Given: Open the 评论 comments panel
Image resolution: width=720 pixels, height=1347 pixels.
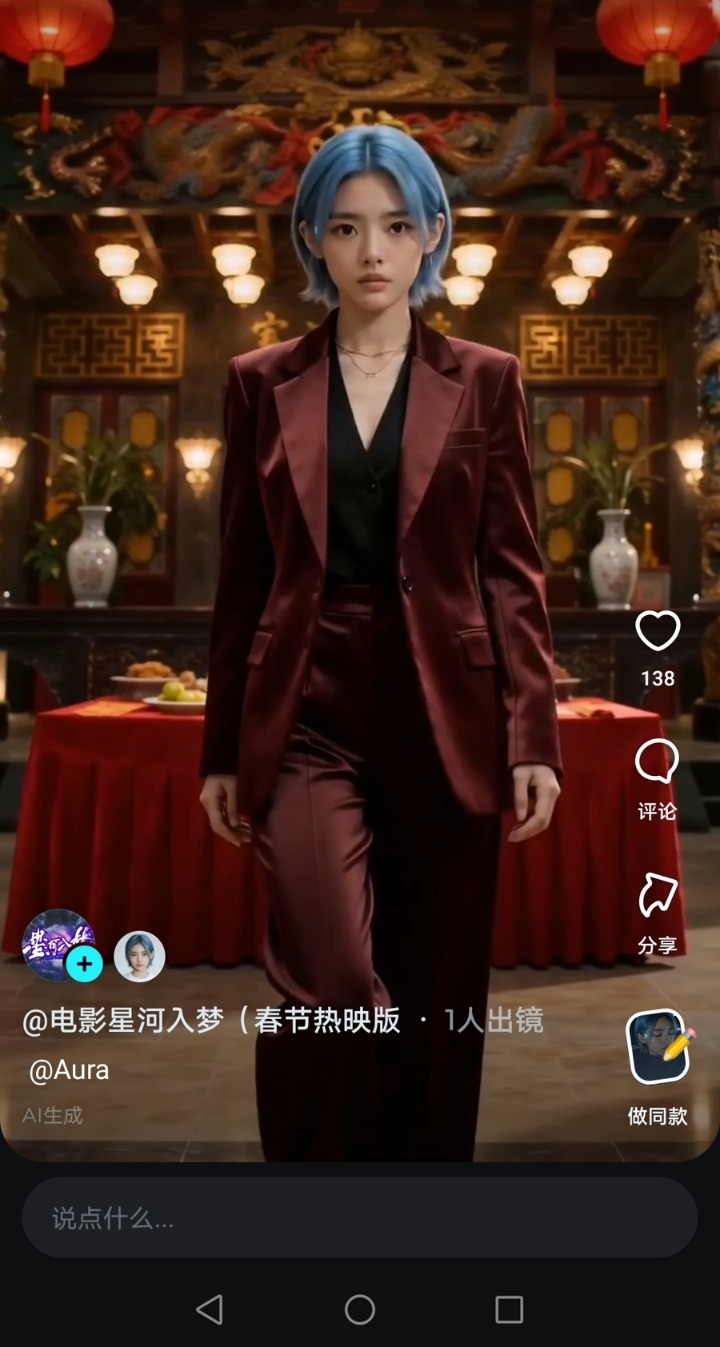Looking at the screenshot, I should [657, 764].
